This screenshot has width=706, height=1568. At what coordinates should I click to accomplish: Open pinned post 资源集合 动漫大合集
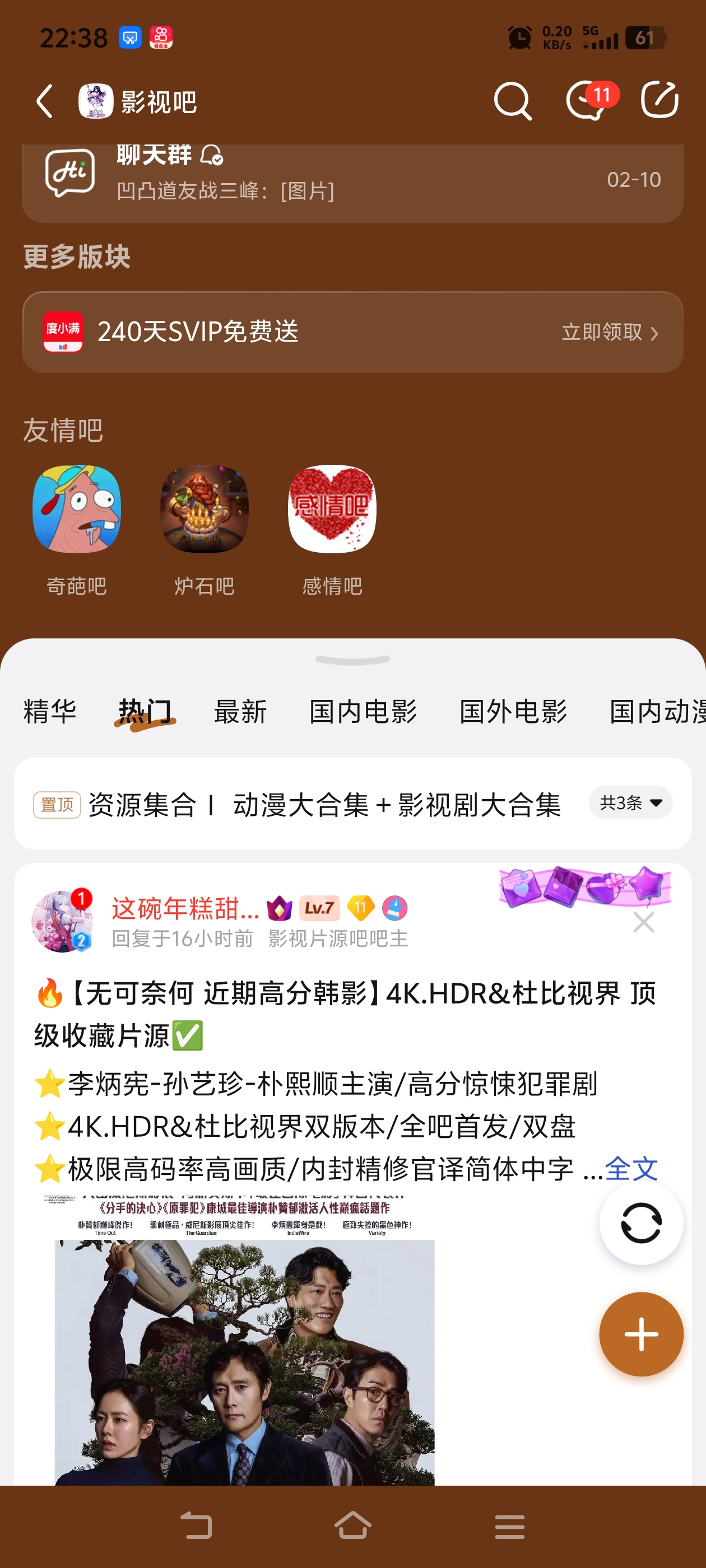324,805
